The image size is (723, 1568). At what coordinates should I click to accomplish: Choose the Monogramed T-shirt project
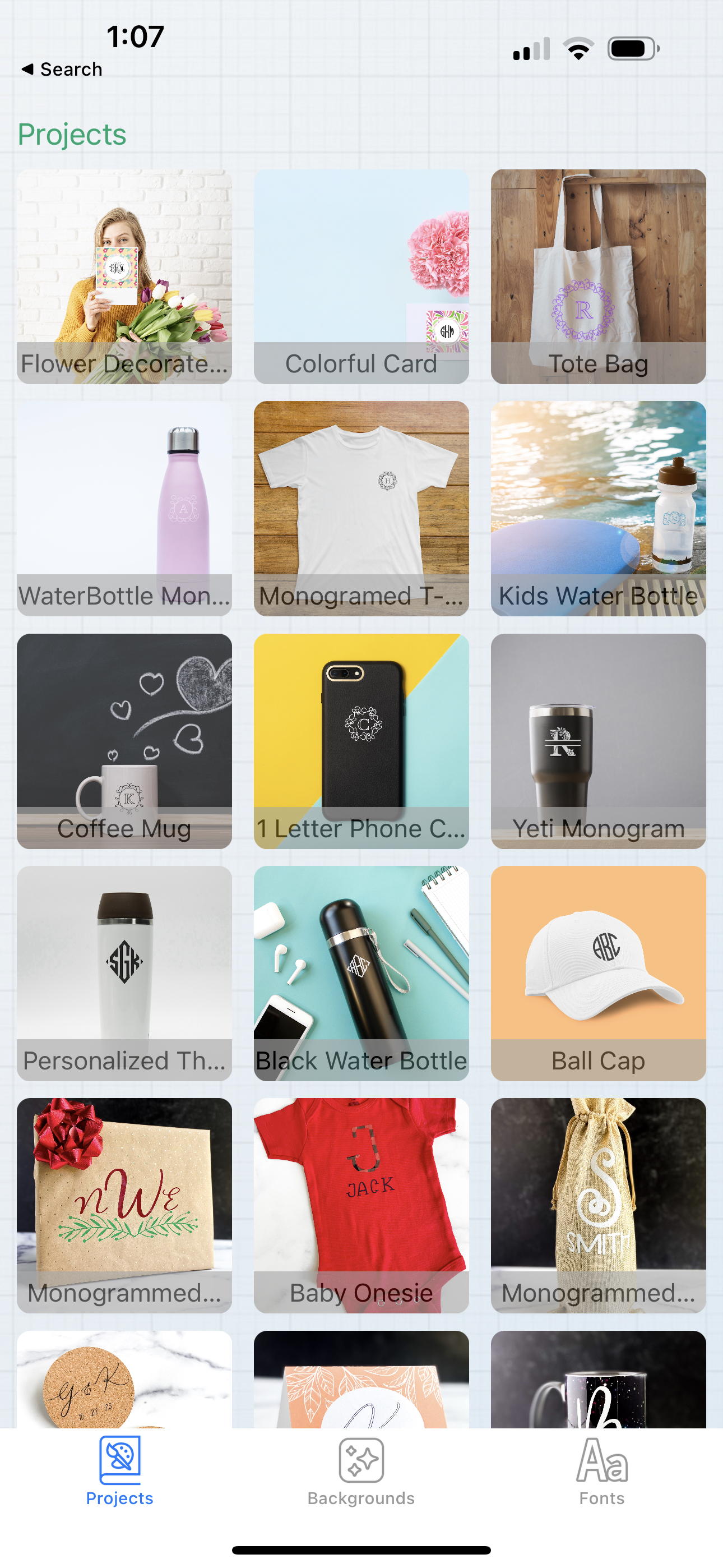click(x=361, y=508)
